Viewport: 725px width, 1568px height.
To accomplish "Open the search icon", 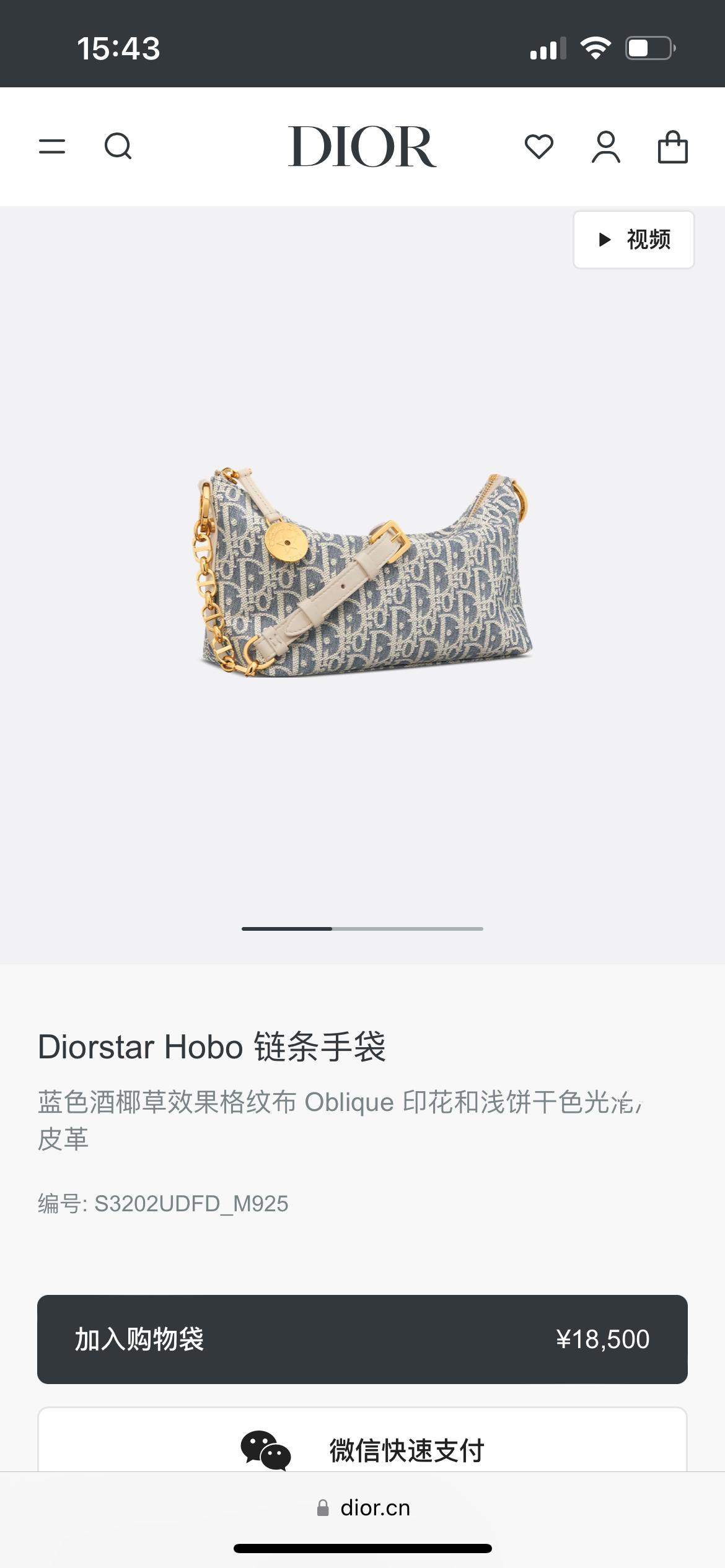I will click(x=118, y=147).
